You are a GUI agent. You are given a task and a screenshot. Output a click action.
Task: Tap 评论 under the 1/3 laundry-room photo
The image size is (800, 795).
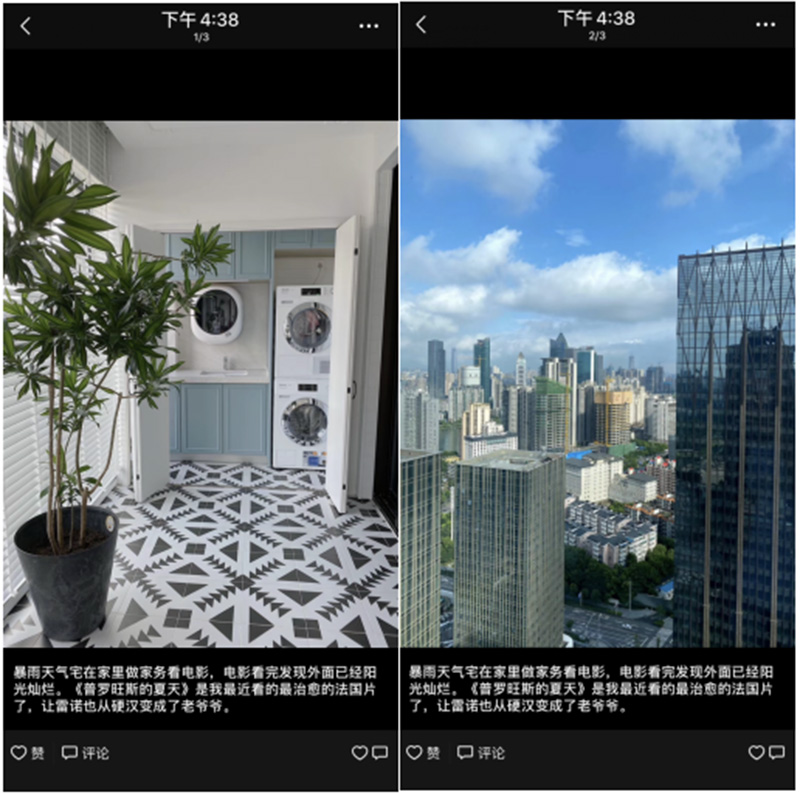coord(85,753)
